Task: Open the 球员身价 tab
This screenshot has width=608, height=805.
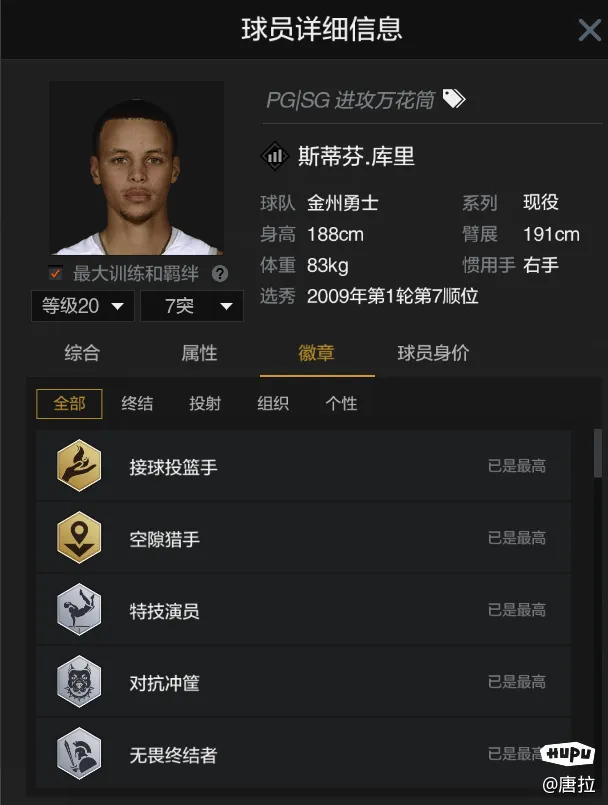Action: tap(433, 353)
